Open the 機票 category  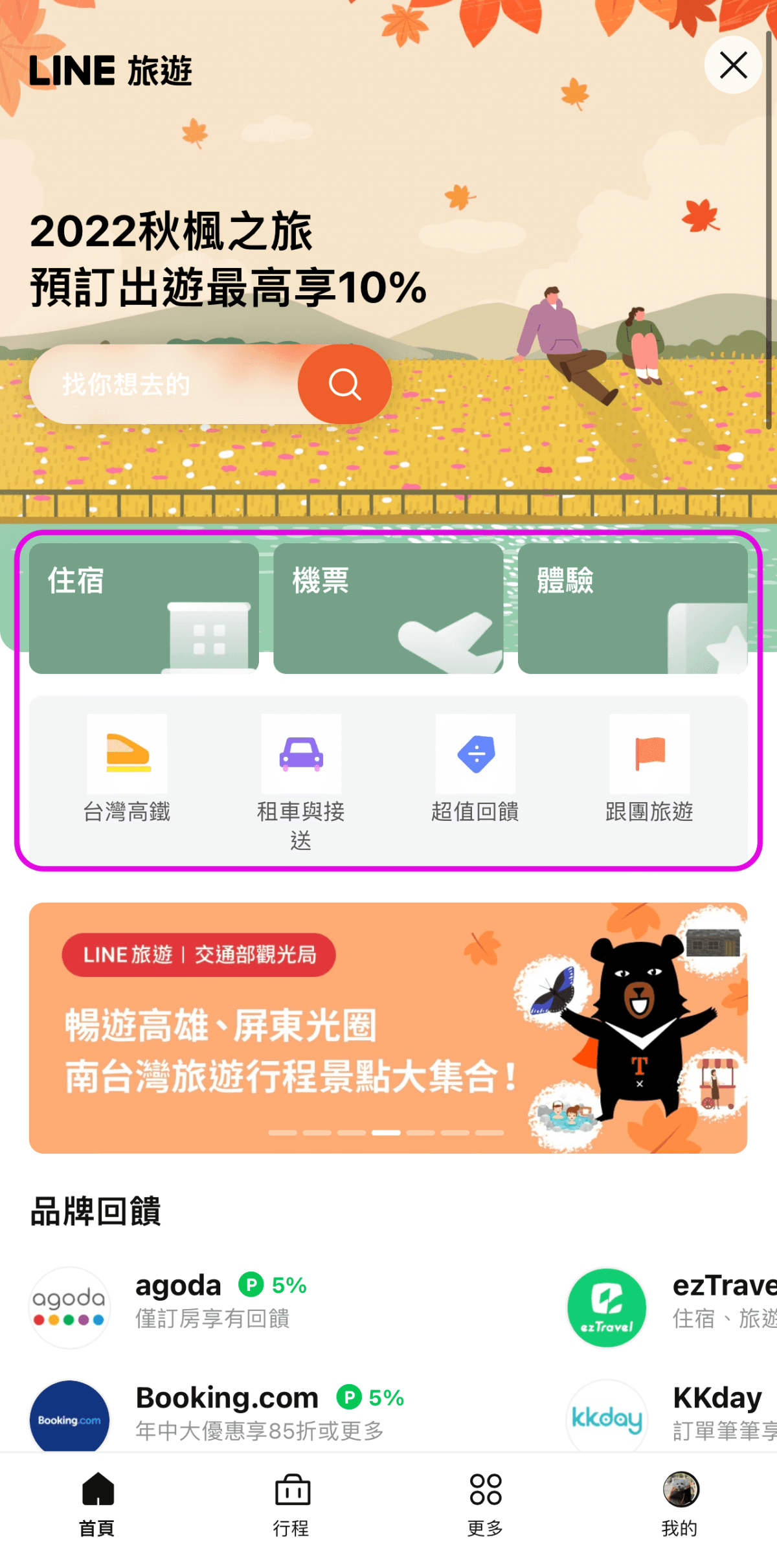click(388, 608)
